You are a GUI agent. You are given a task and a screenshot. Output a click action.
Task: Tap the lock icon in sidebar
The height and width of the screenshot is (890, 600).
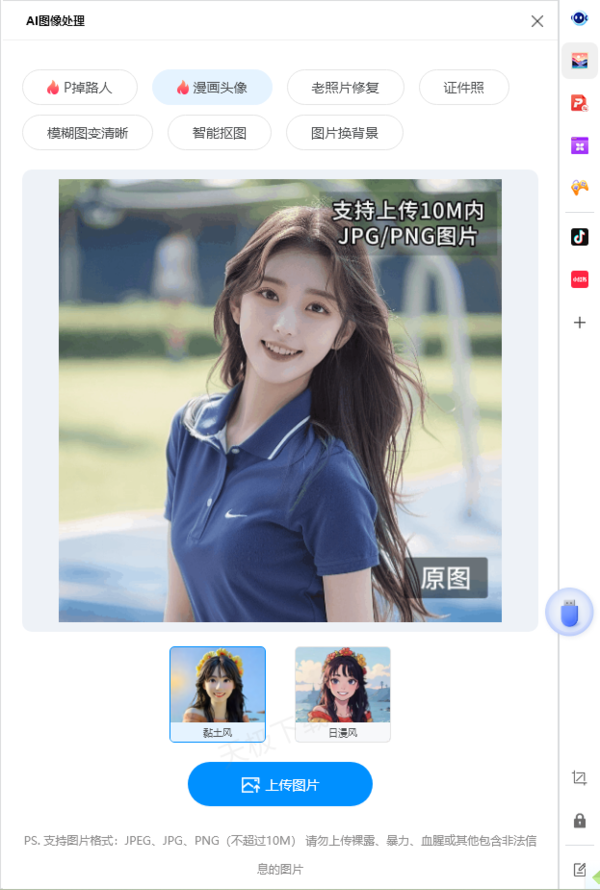pos(579,821)
